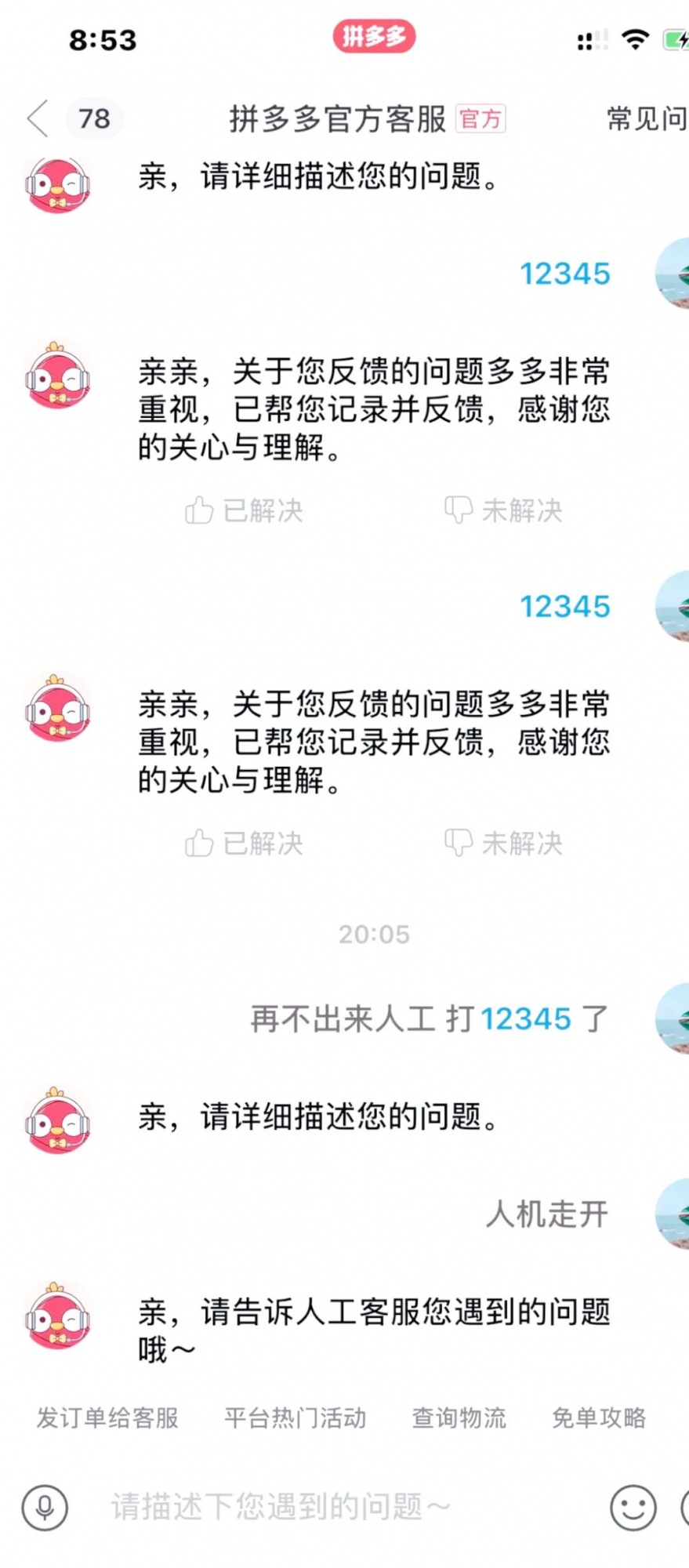Open the emoji picker smiley icon

(633, 1507)
